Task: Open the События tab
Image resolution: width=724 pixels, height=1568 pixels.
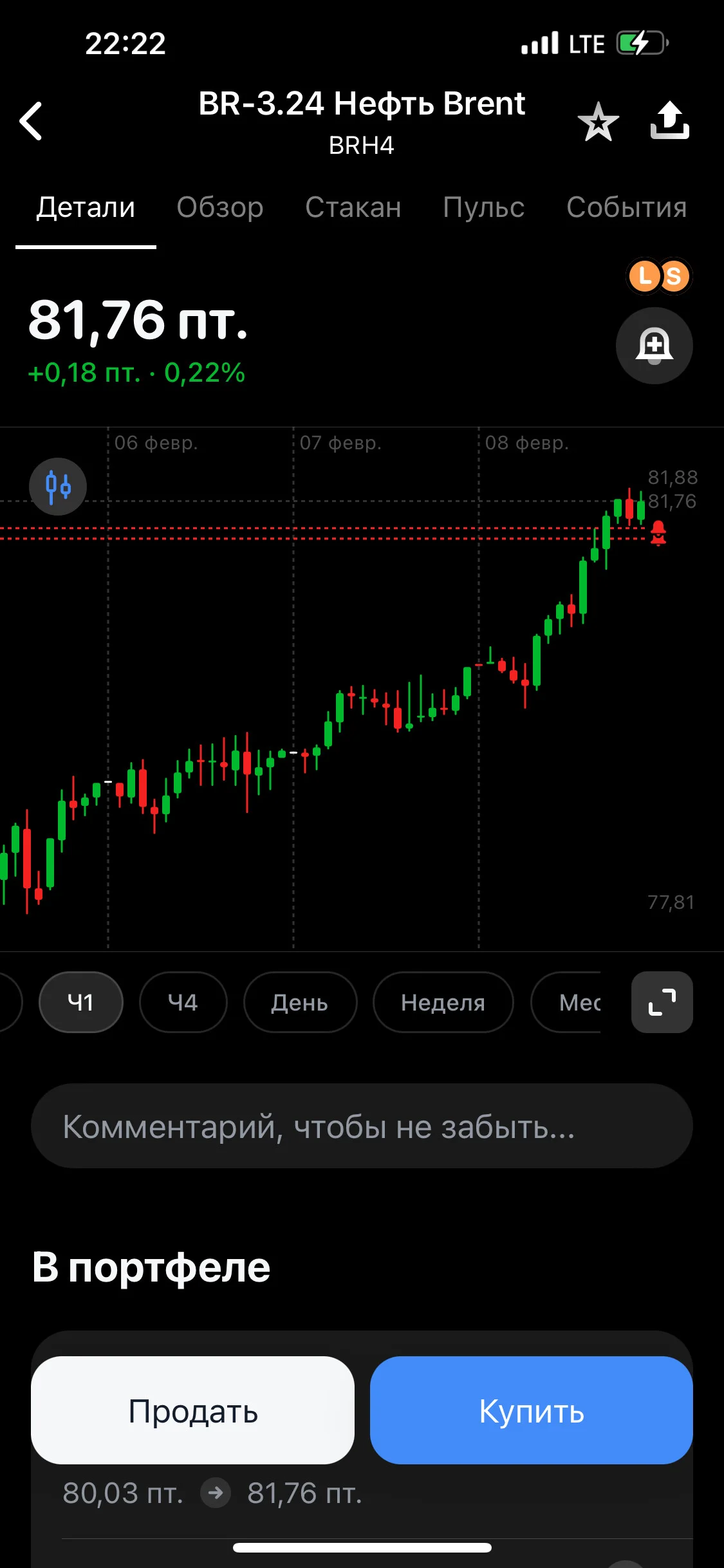Action: point(627,207)
